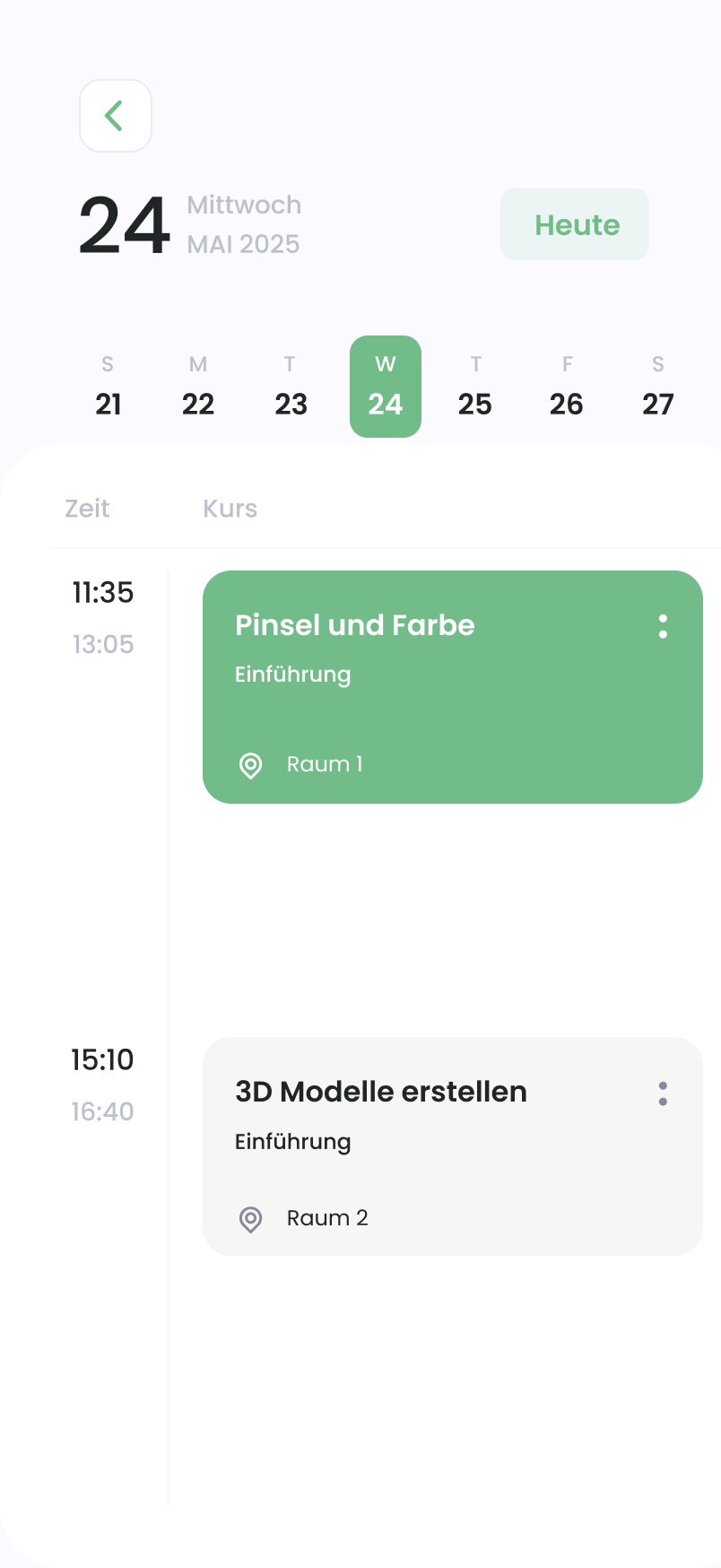Open options menu for Pinsel und Farbe

point(663,626)
